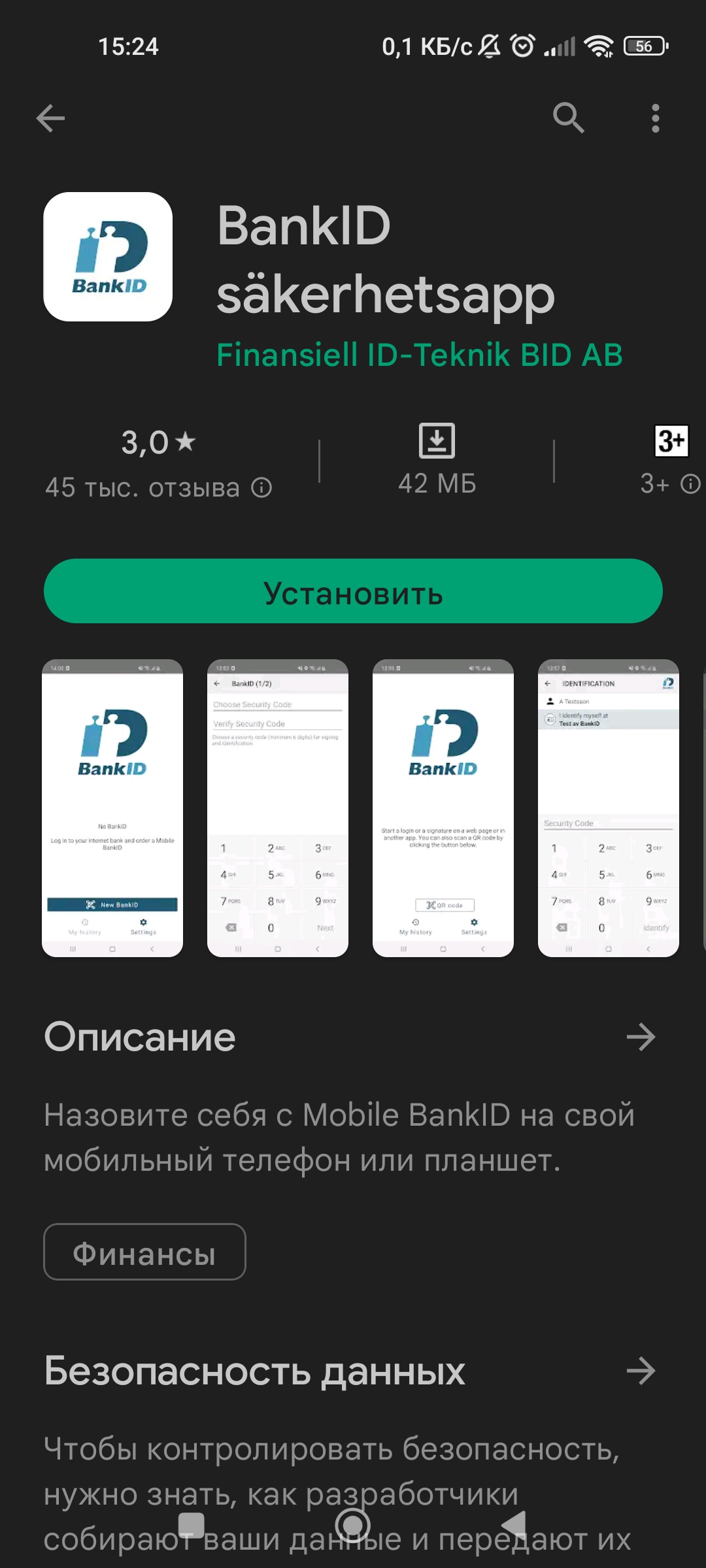
Task: Expand the Безопасность данных section arrow
Action: 641,1371
